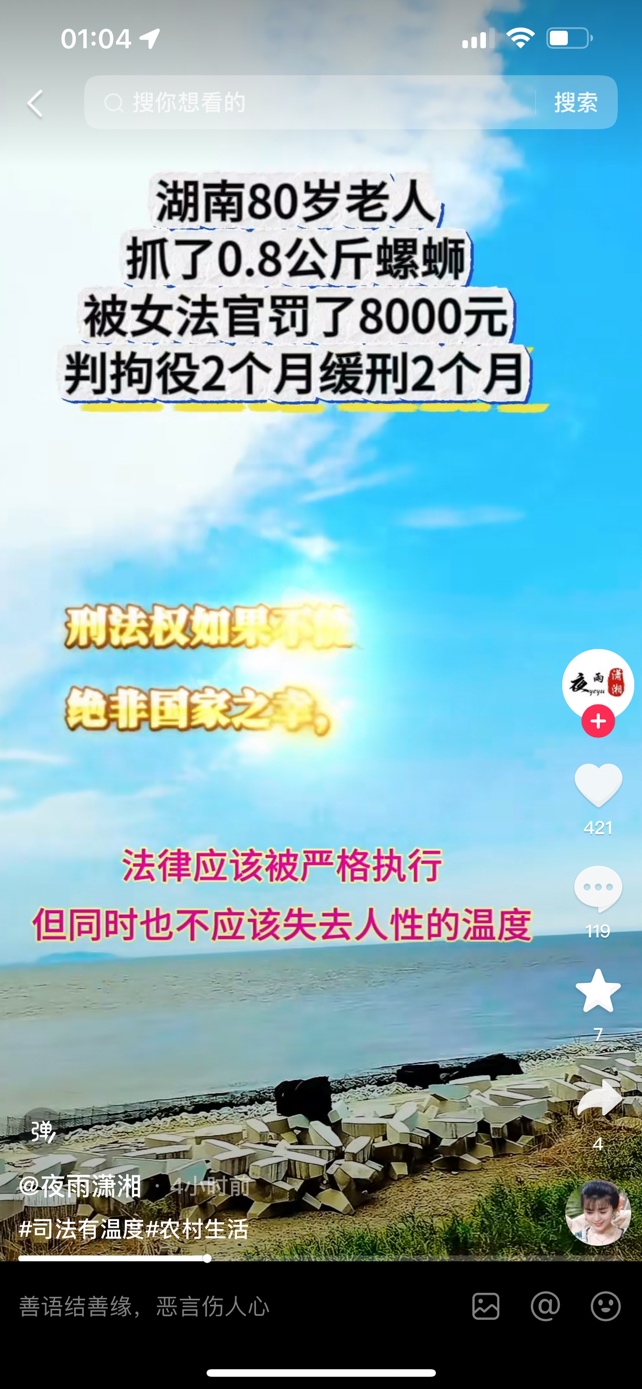Image resolution: width=642 pixels, height=1389 pixels.
Task: Add video to favorites with the star
Action: (x=598, y=991)
